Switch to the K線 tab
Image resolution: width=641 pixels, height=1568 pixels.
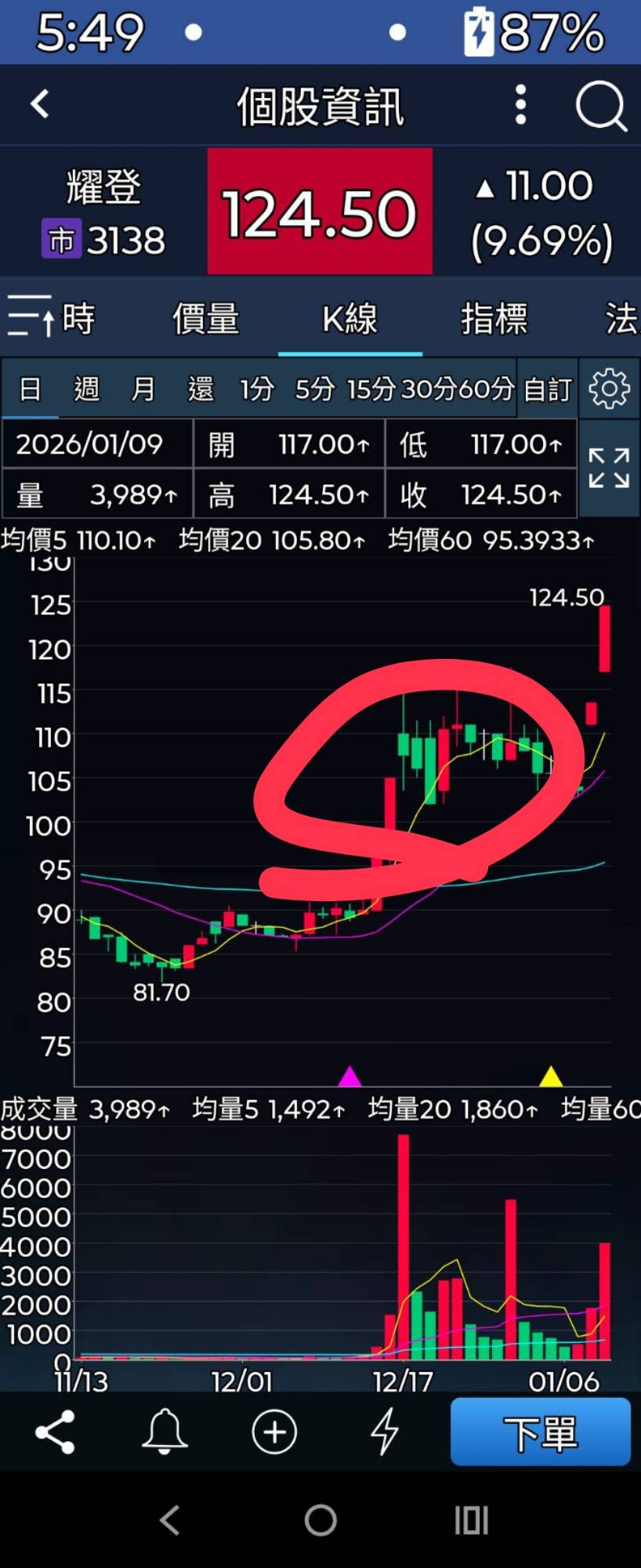point(350,317)
